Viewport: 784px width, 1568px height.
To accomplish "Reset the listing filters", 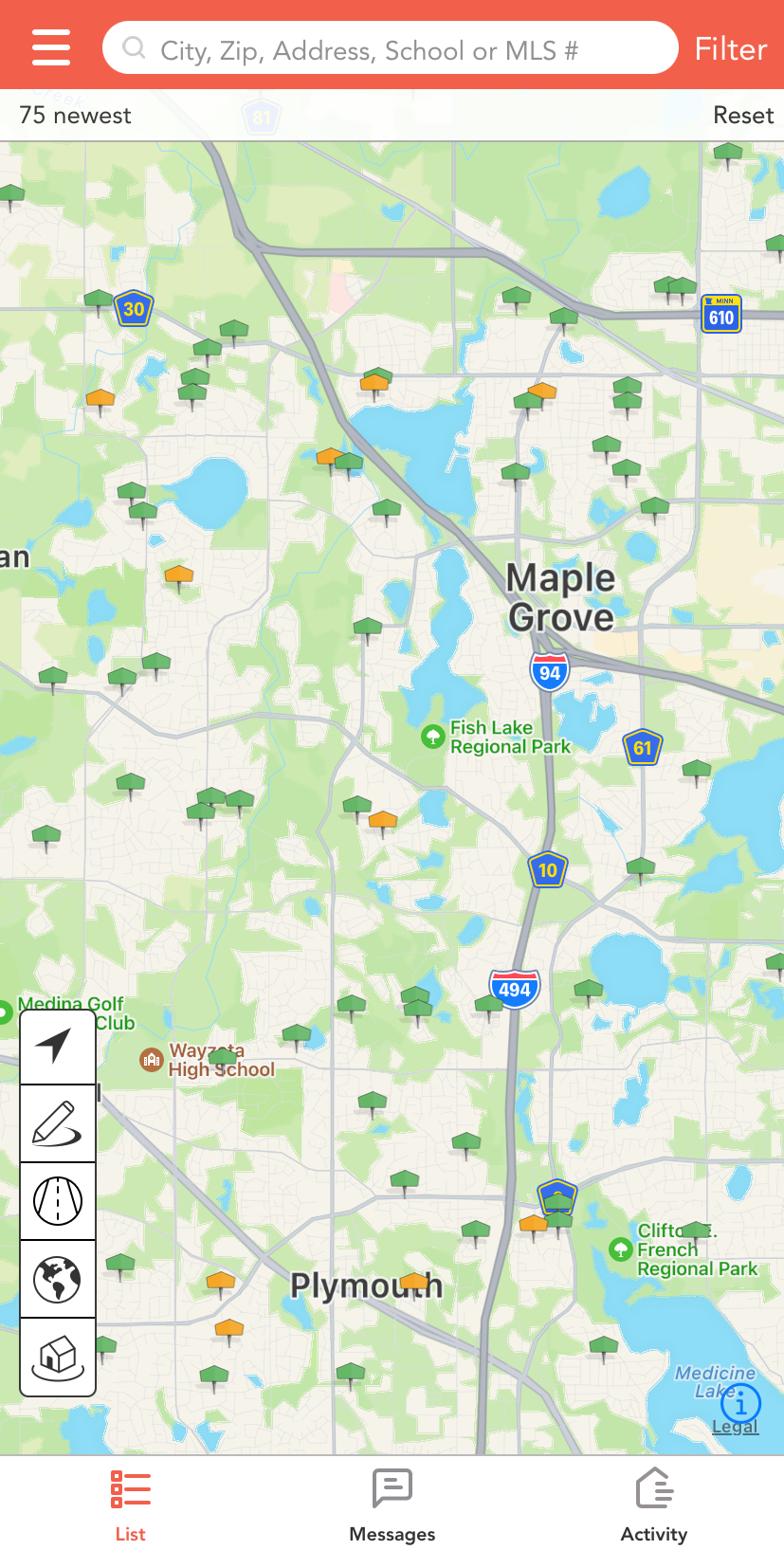I will click(743, 115).
